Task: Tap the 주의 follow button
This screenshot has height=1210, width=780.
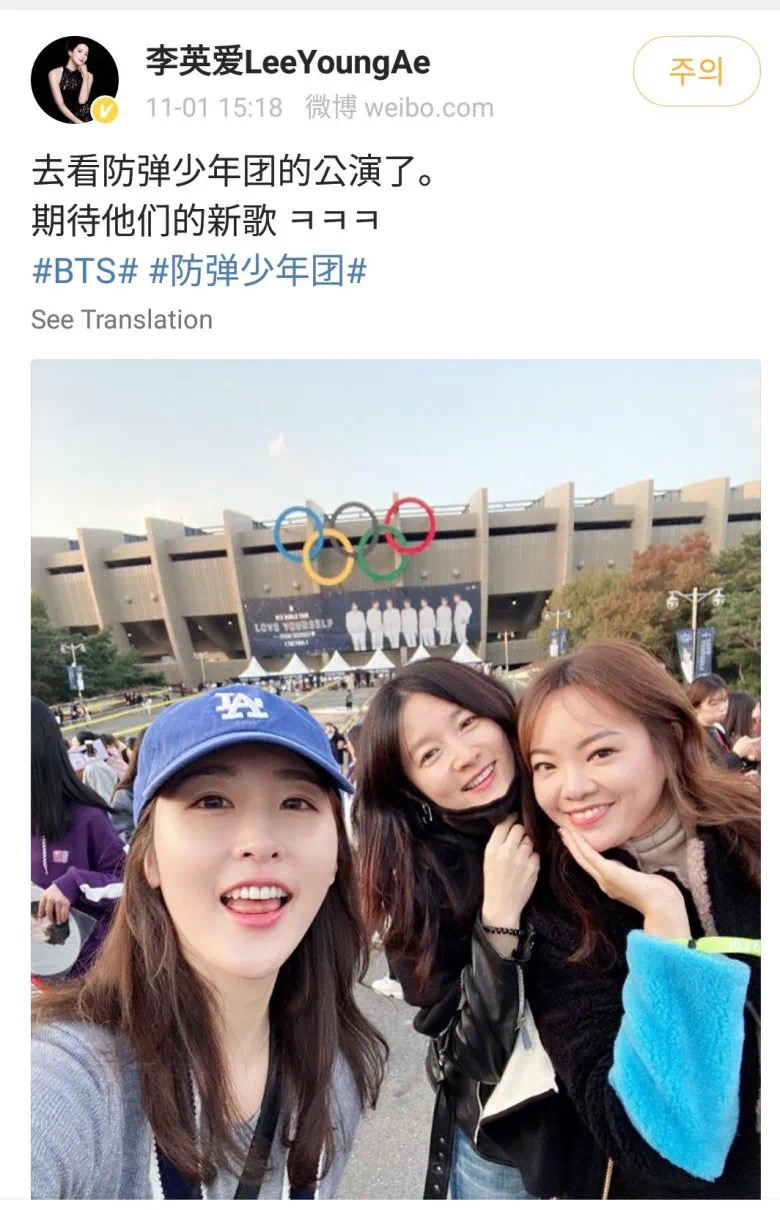Action: click(696, 71)
